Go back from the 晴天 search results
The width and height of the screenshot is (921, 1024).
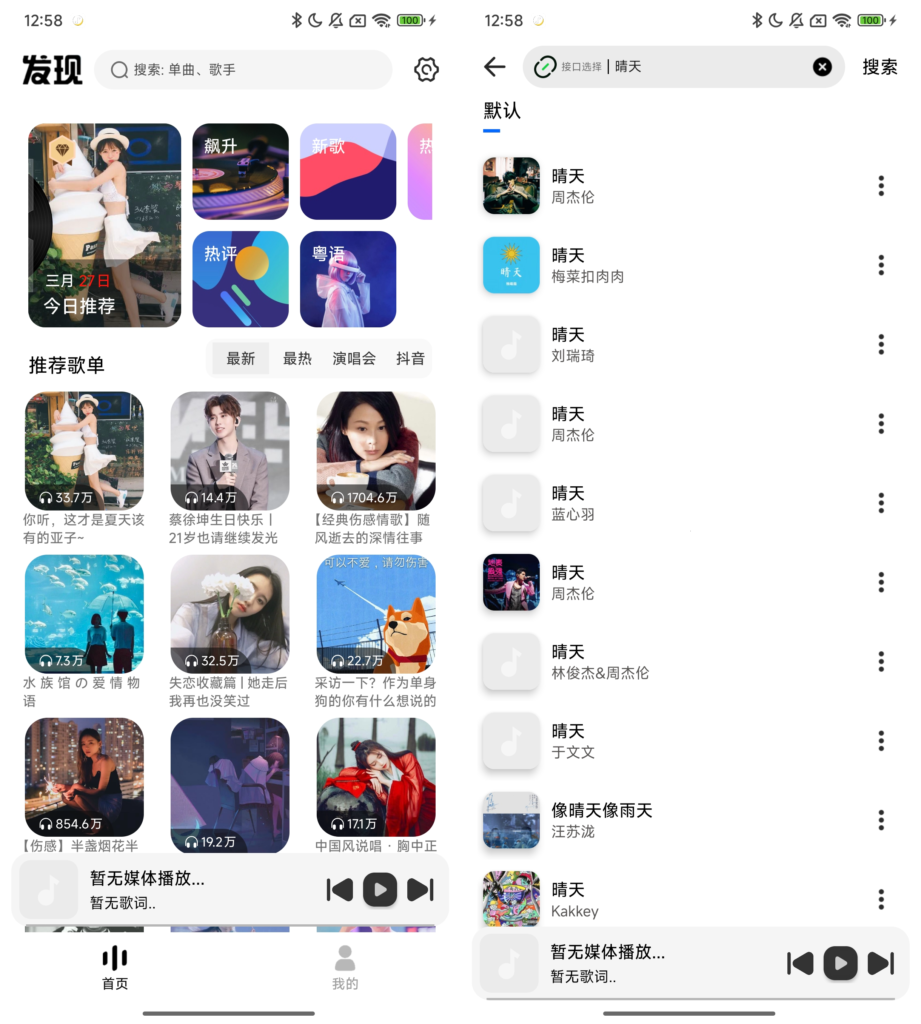(x=494, y=67)
